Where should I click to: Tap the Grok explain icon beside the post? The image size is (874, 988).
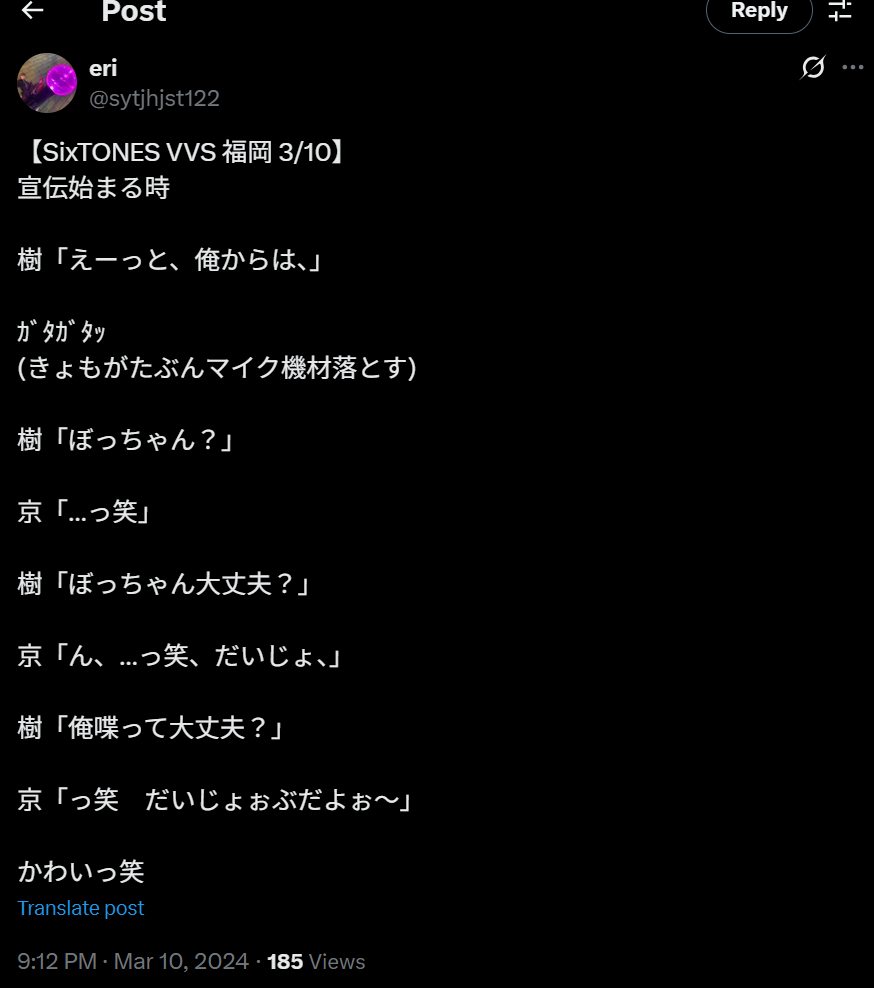pos(813,68)
